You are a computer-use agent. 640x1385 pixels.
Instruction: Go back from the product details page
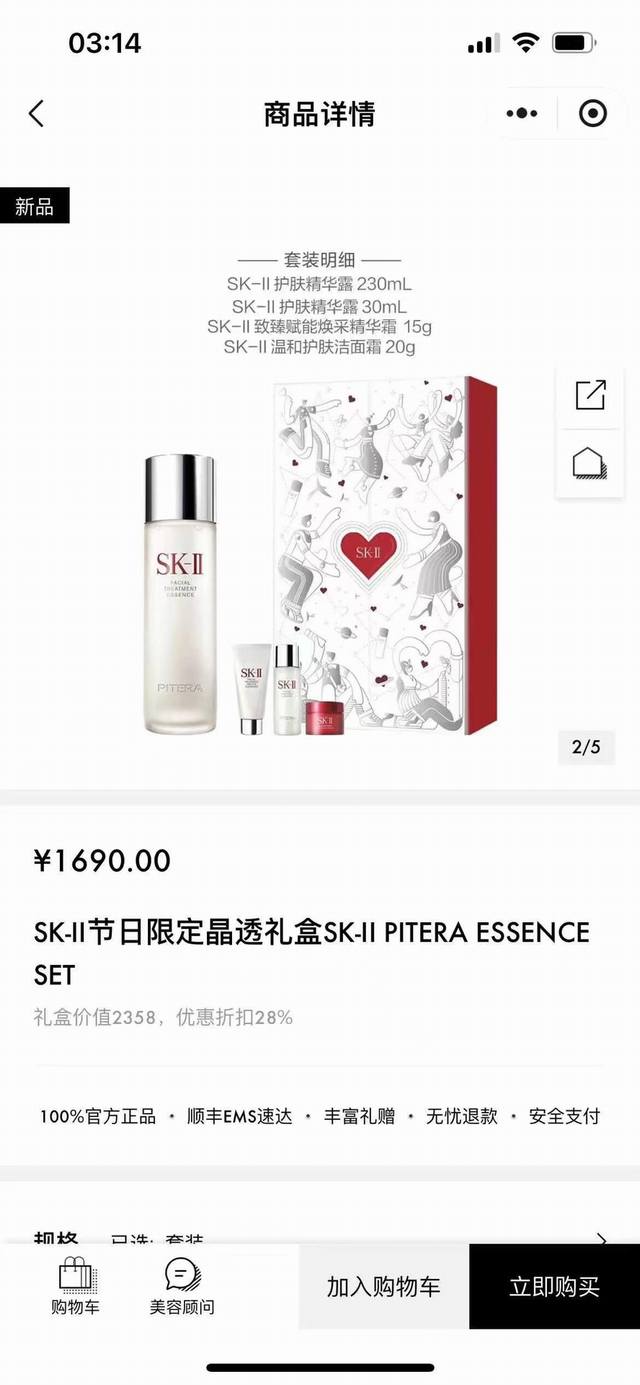[x=37, y=114]
